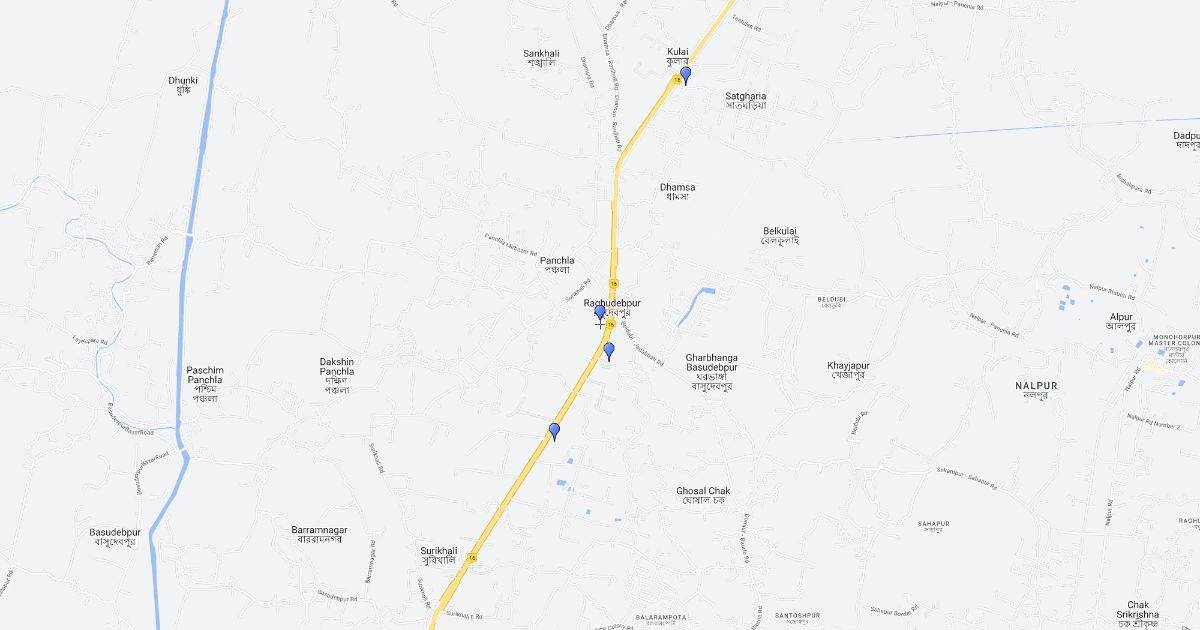Open the blue pin nearest Gharbhanga Basudebpur

click(x=608, y=350)
